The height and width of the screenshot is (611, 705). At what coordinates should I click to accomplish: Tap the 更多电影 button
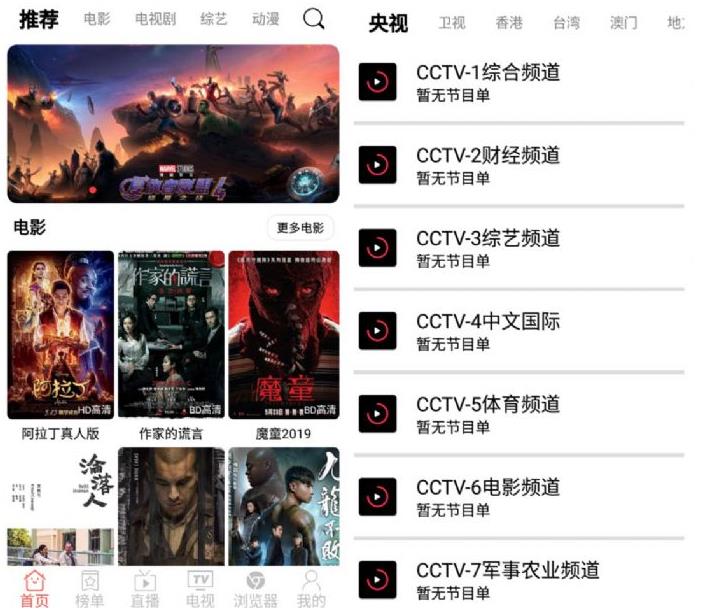(x=300, y=228)
